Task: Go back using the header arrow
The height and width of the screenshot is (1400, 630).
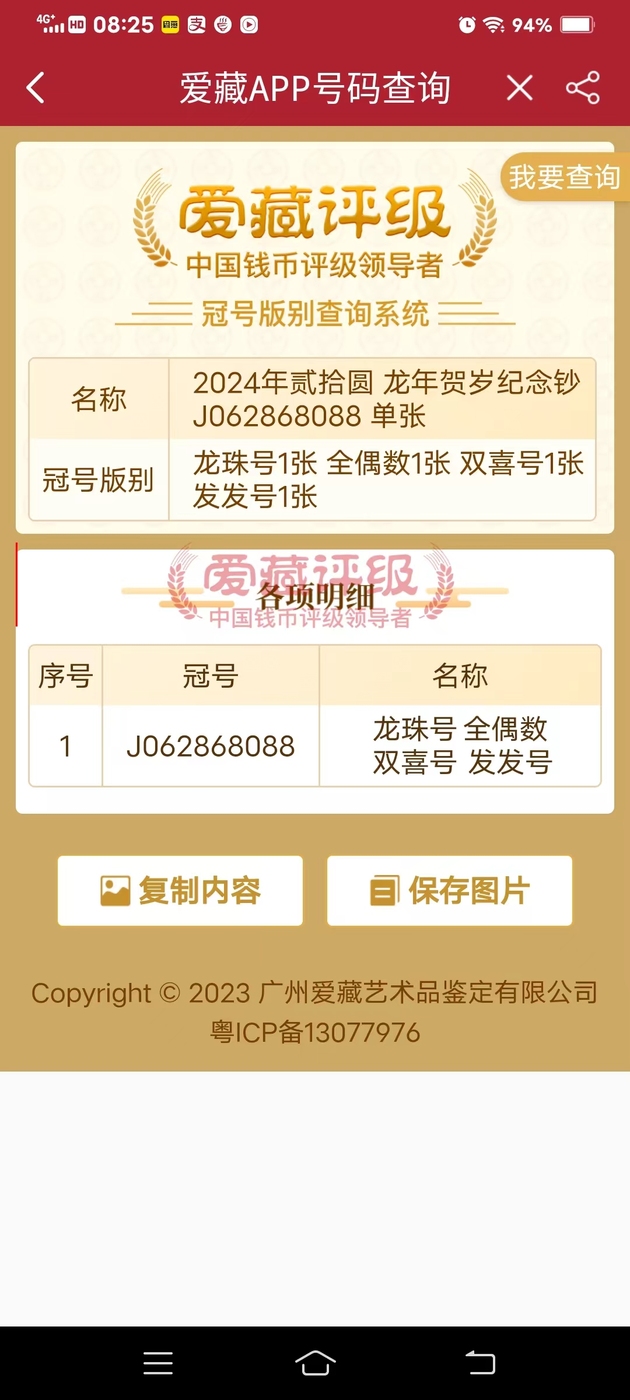Action: point(36,88)
